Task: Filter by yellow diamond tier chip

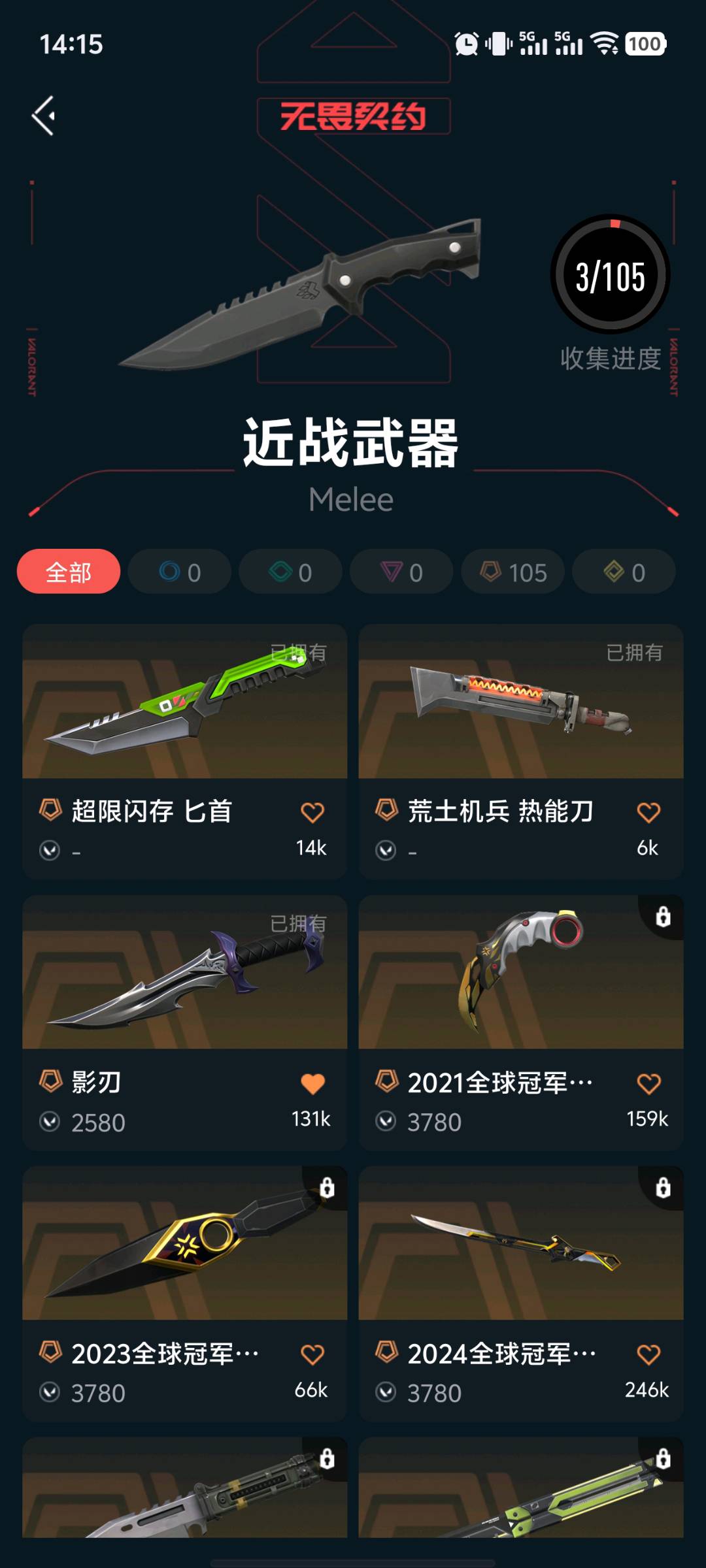Action: tap(624, 572)
